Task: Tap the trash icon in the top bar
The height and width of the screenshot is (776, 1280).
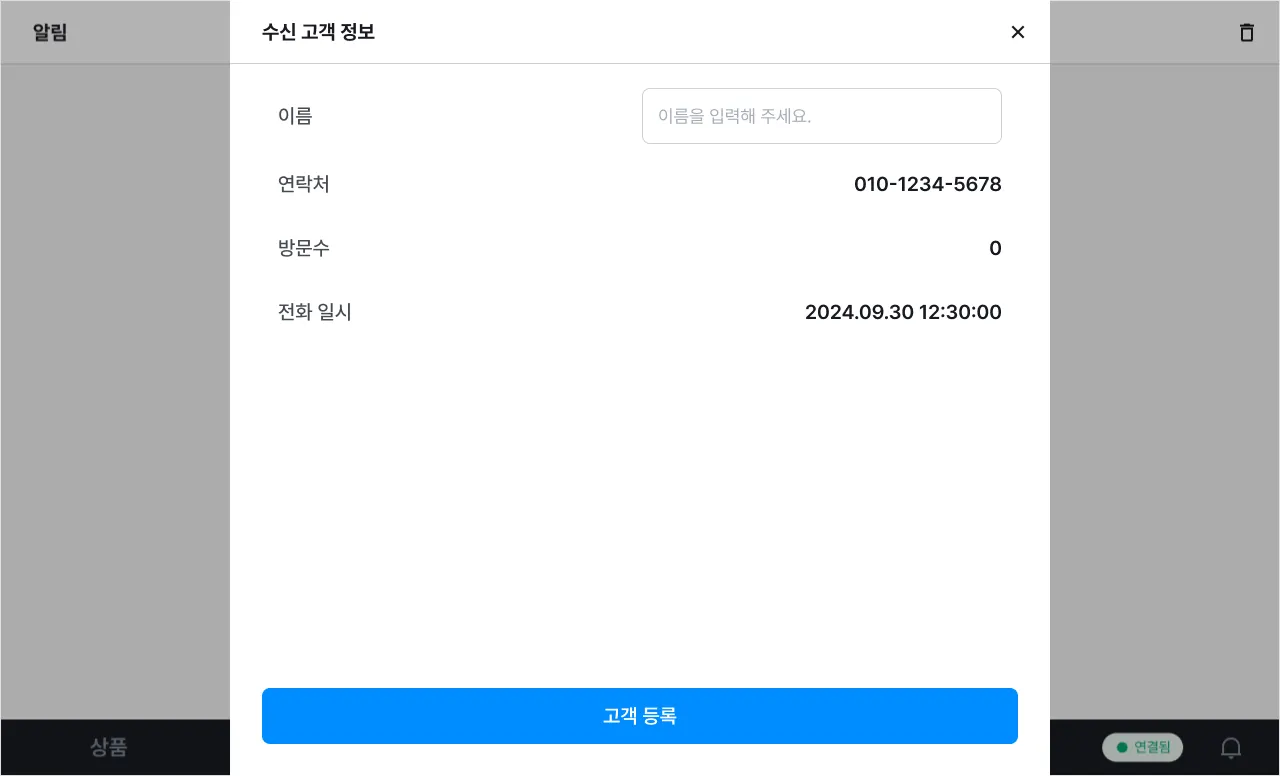Action: tap(1246, 32)
